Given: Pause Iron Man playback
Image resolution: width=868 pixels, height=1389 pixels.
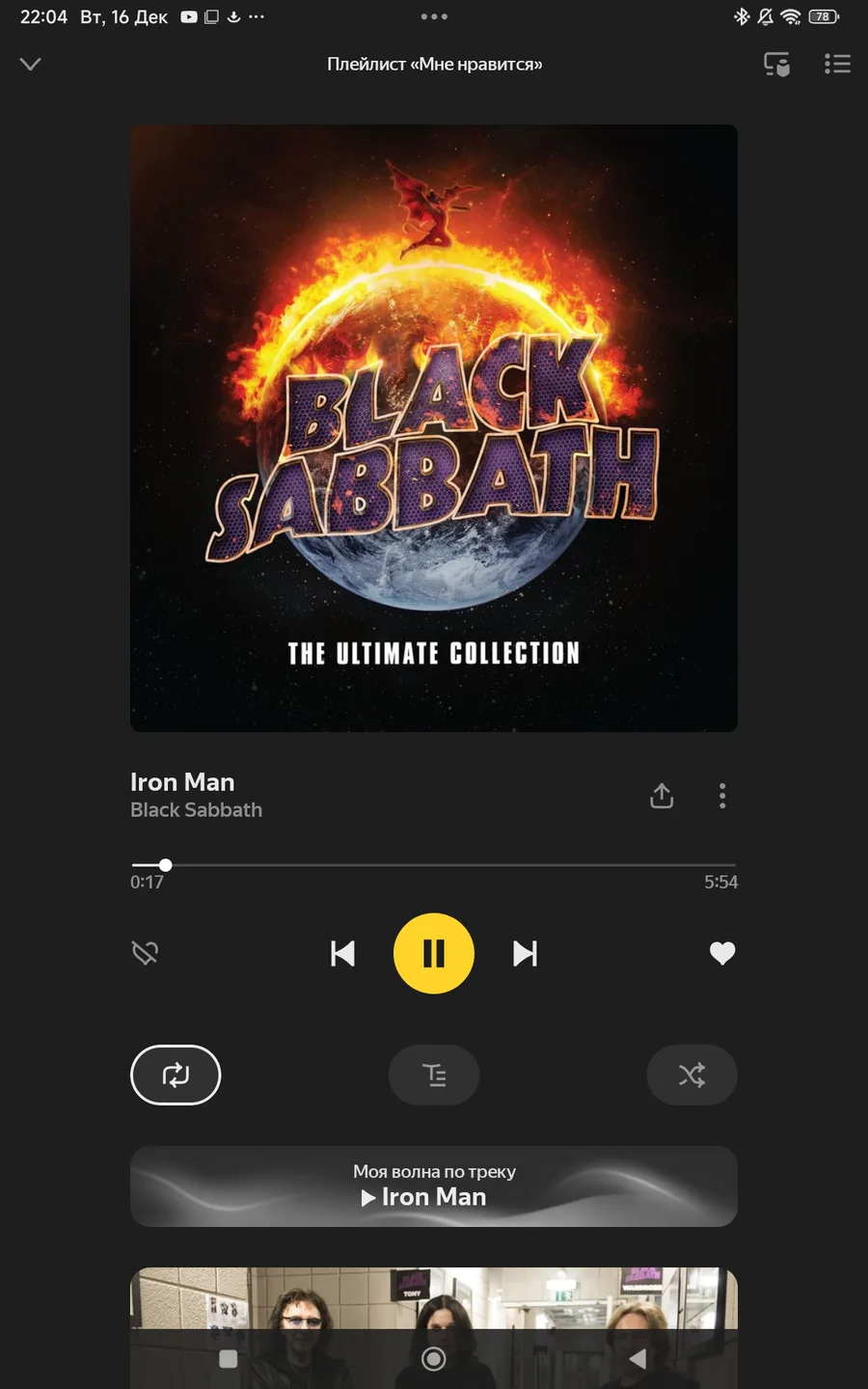Looking at the screenshot, I should tap(434, 953).
